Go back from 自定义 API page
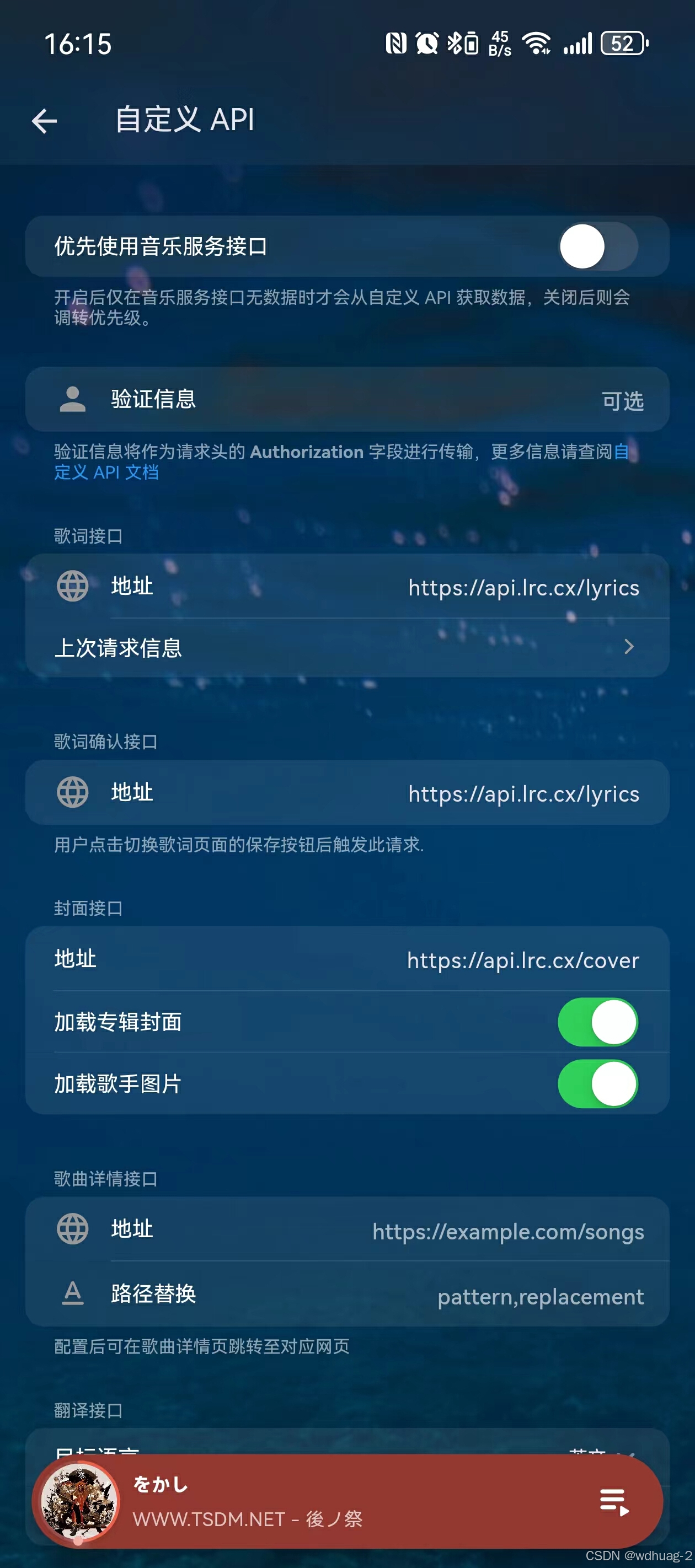The height and width of the screenshot is (1568, 695). (x=45, y=121)
